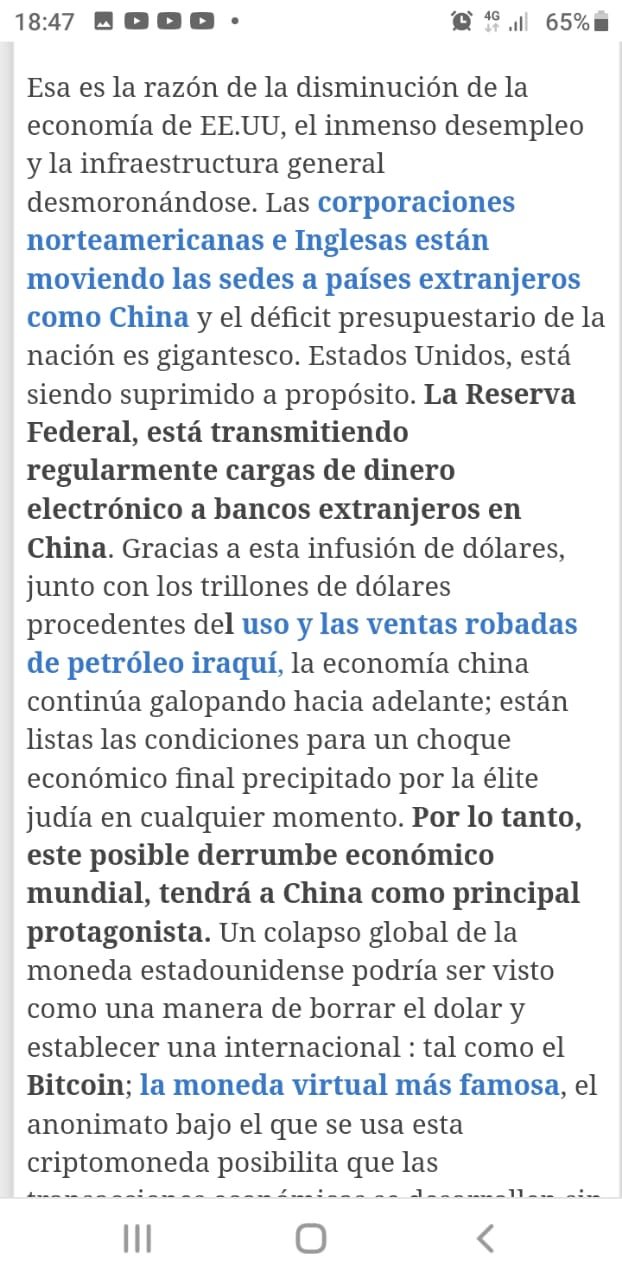Image resolution: width=622 pixels, height=1280 pixels.
Task: Go to the home screen
Action: click(311, 1239)
